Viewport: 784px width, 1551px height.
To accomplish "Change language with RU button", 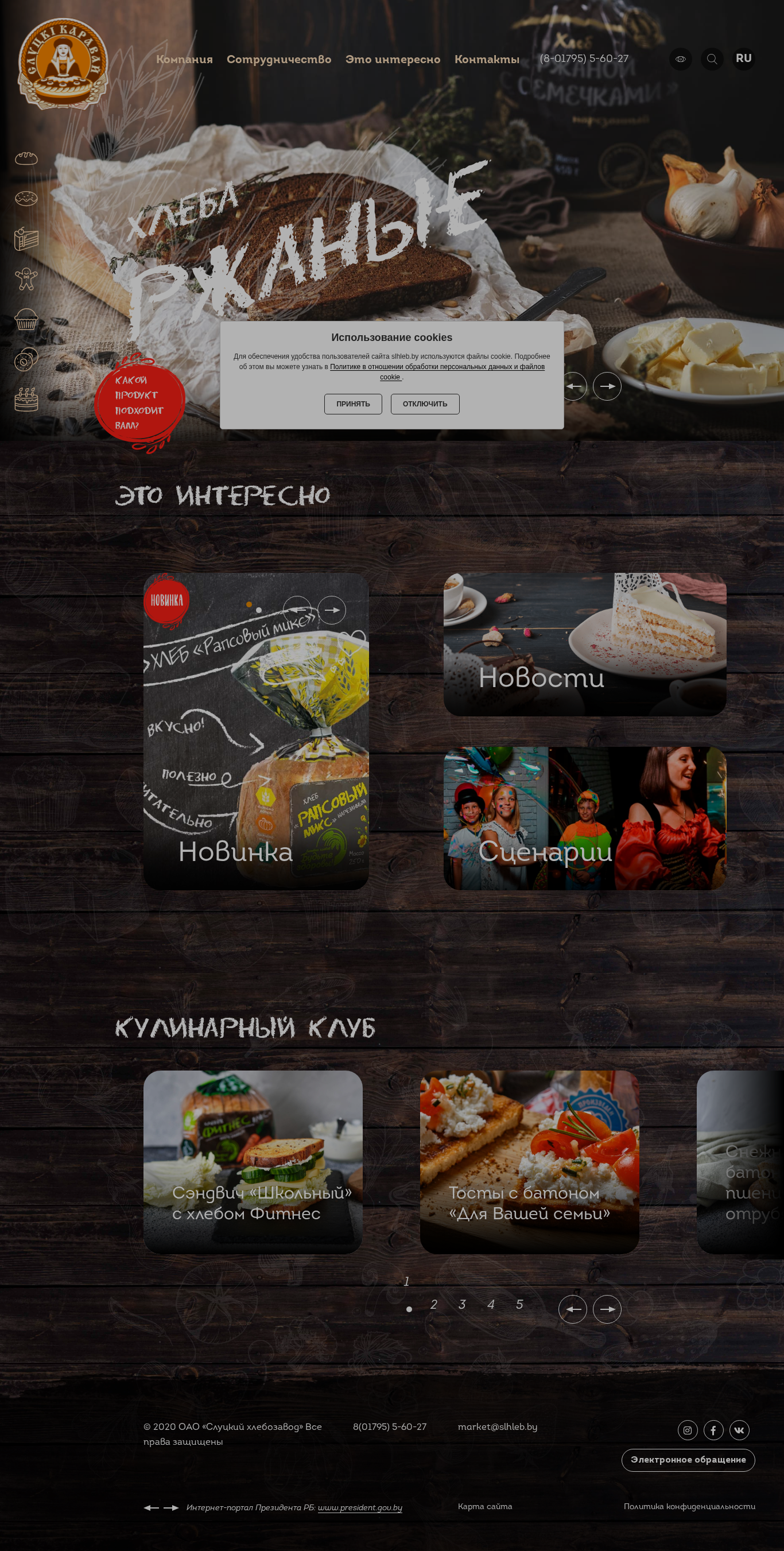I will click(744, 59).
